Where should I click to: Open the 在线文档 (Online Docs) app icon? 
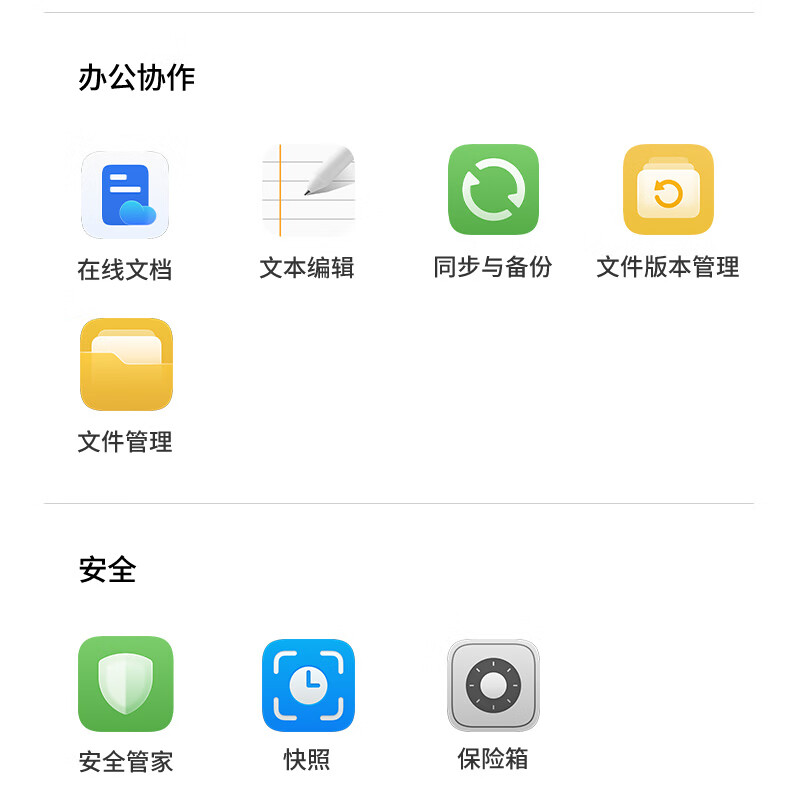pos(125,194)
